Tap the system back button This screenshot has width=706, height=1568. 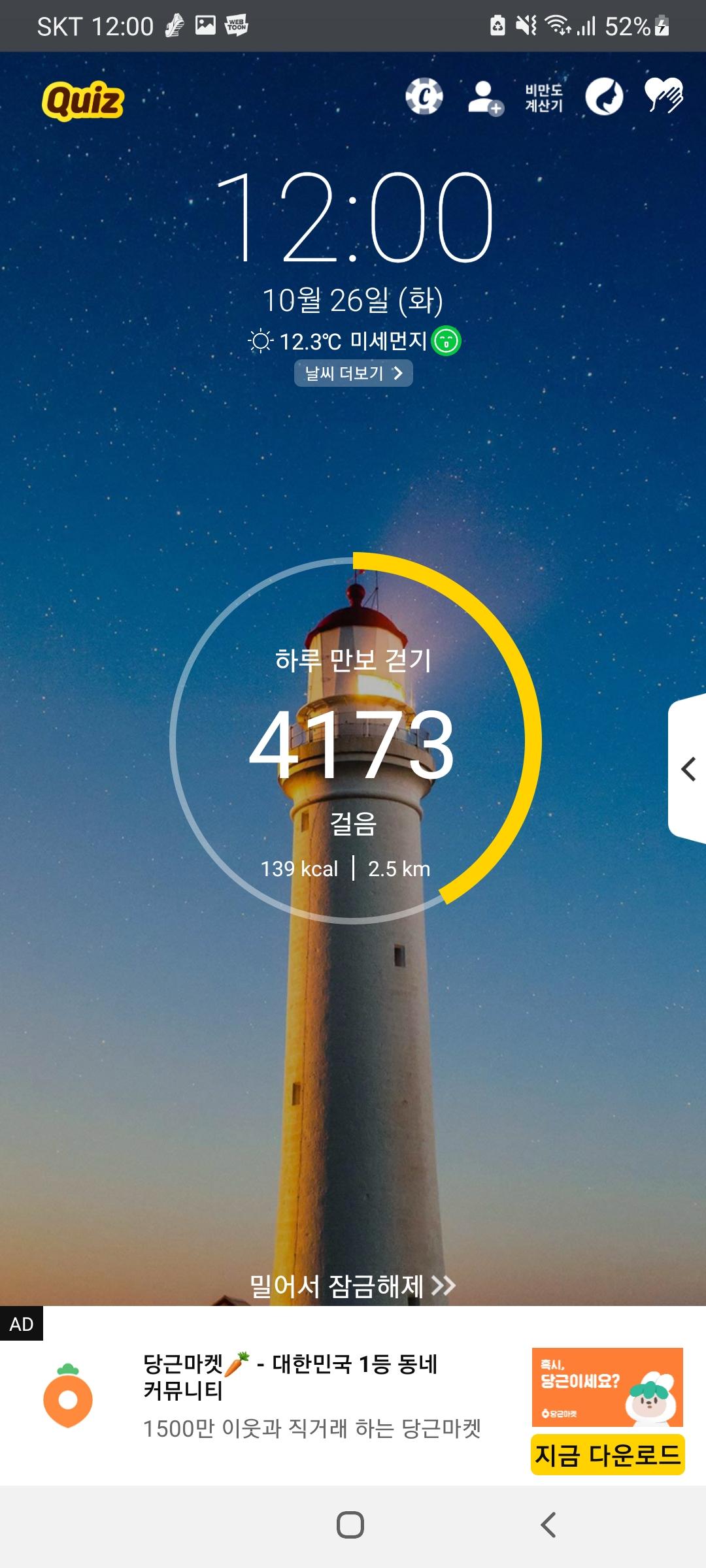coord(548,1526)
